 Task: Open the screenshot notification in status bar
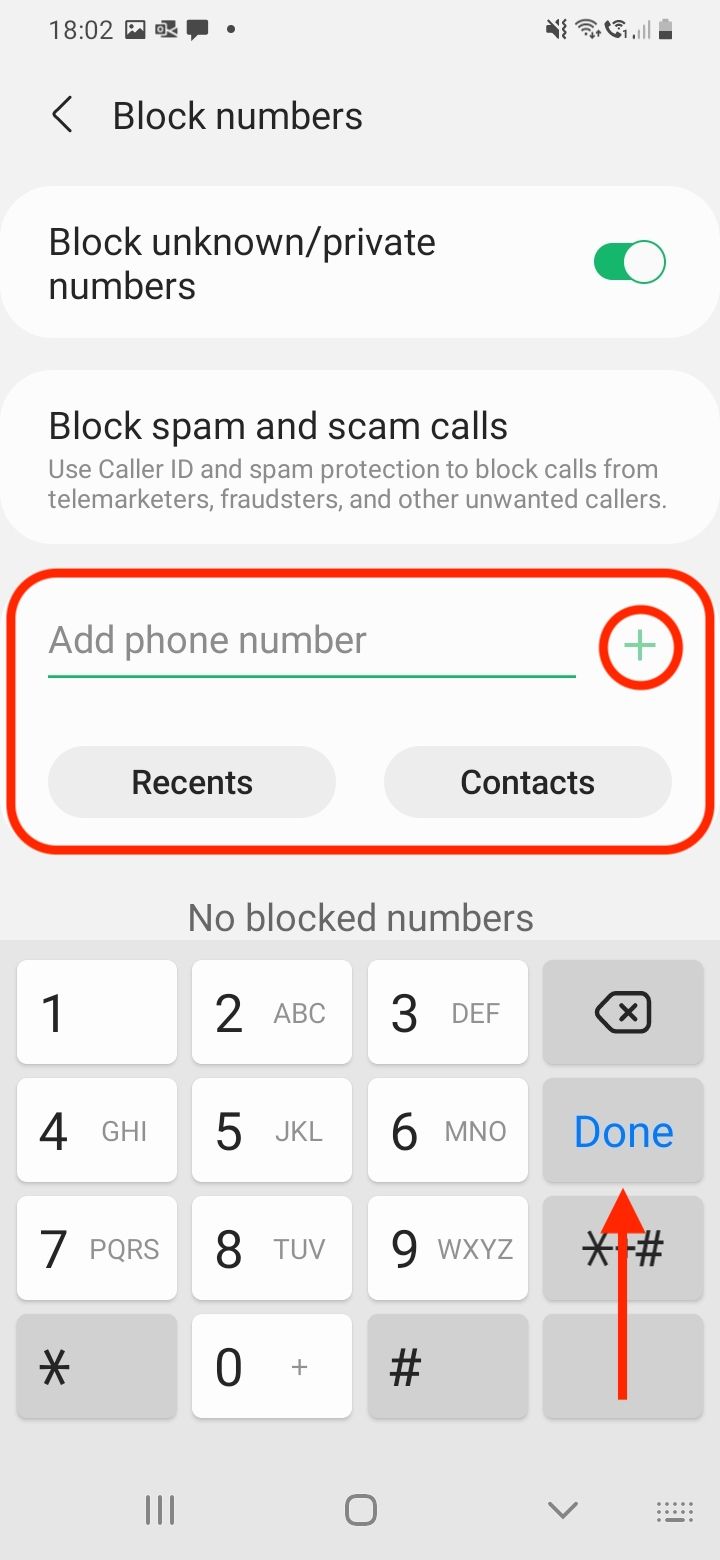pos(135,29)
